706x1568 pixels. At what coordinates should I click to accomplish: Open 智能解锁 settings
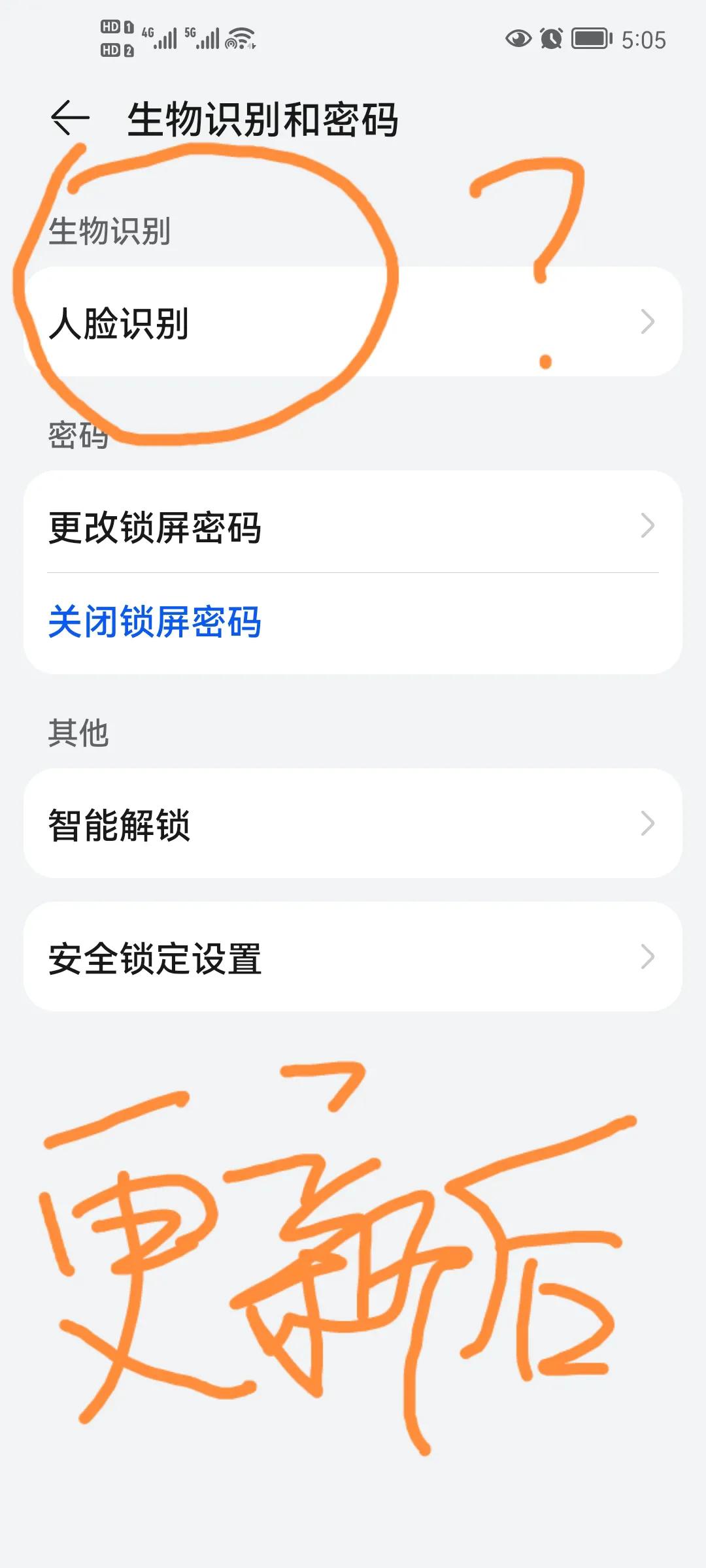pyautogui.click(x=353, y=823)
